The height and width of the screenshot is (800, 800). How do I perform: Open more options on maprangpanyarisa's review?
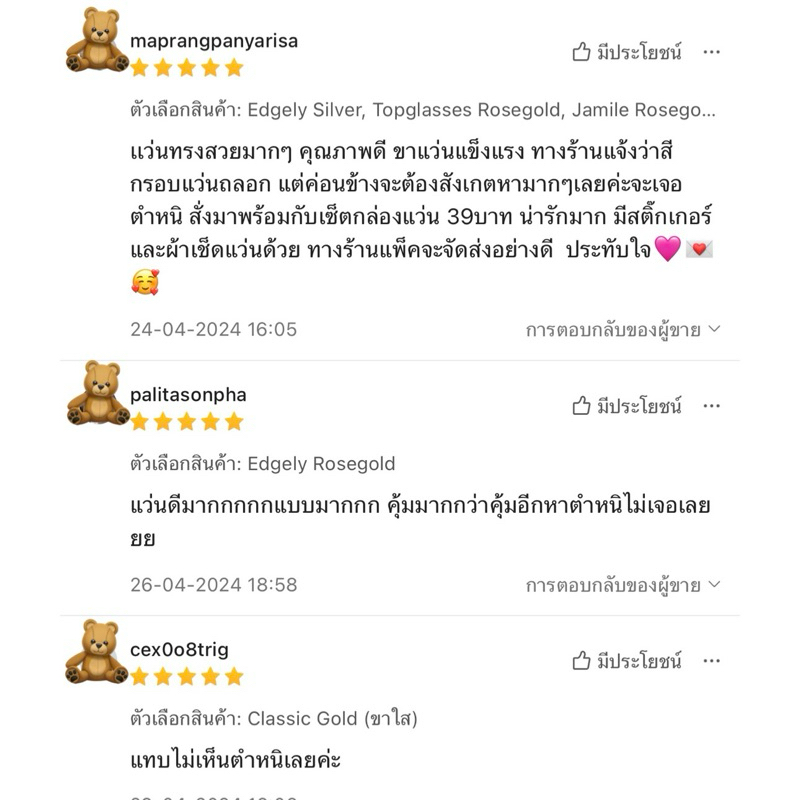pos(711,52)
